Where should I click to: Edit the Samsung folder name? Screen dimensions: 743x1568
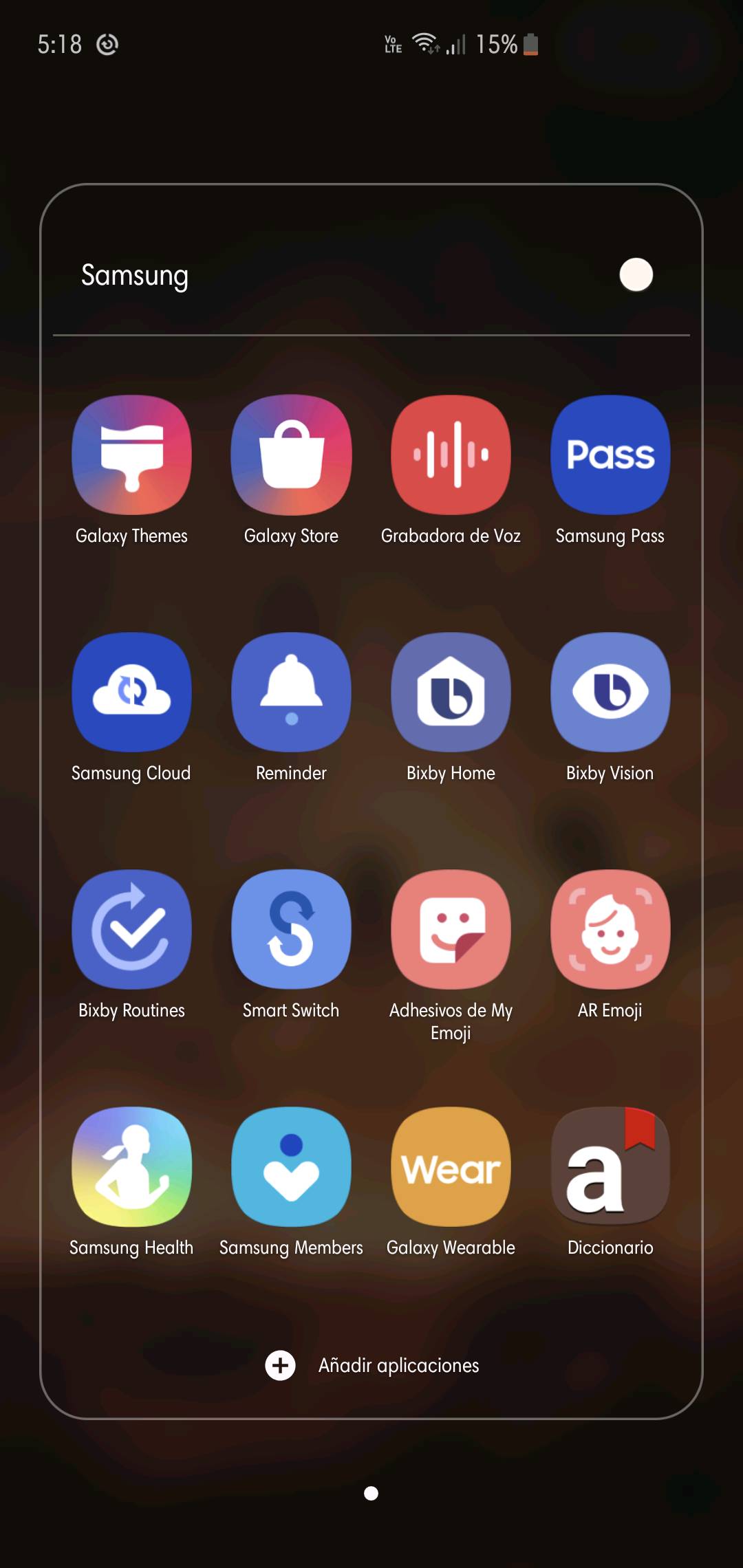(x=135, y=275)
